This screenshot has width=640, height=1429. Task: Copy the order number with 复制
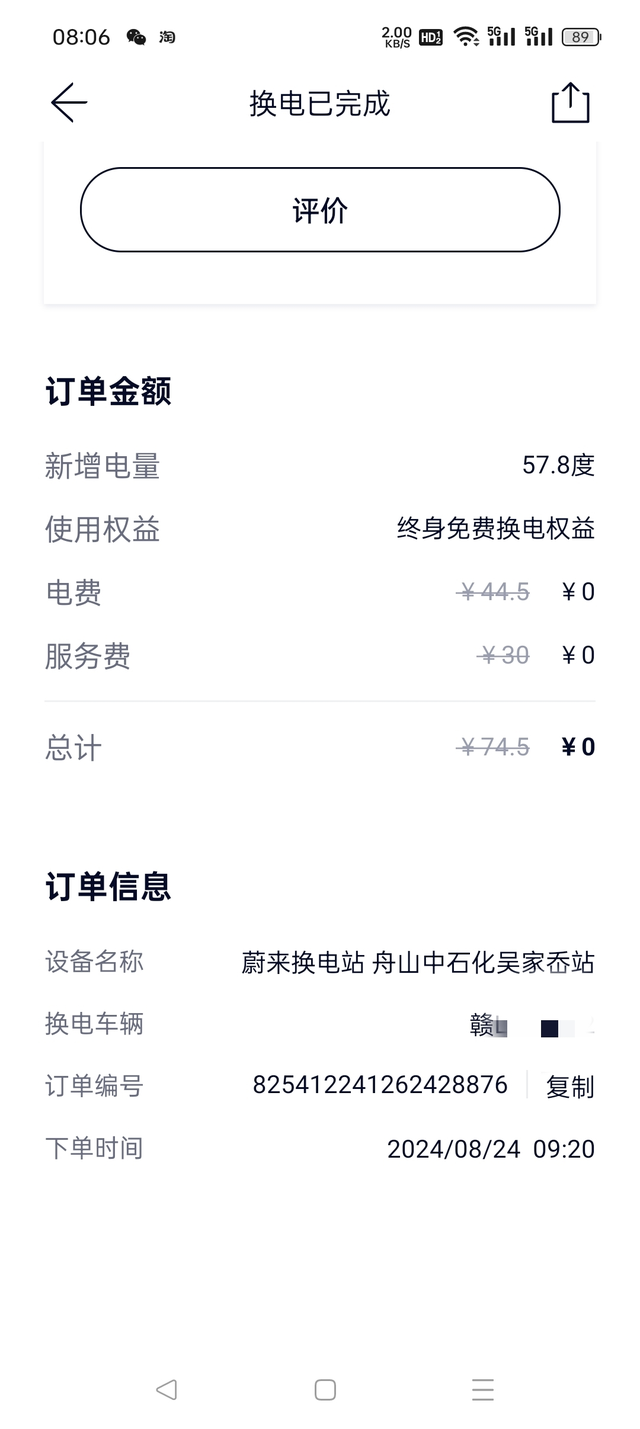click(x=569, y=1087)
